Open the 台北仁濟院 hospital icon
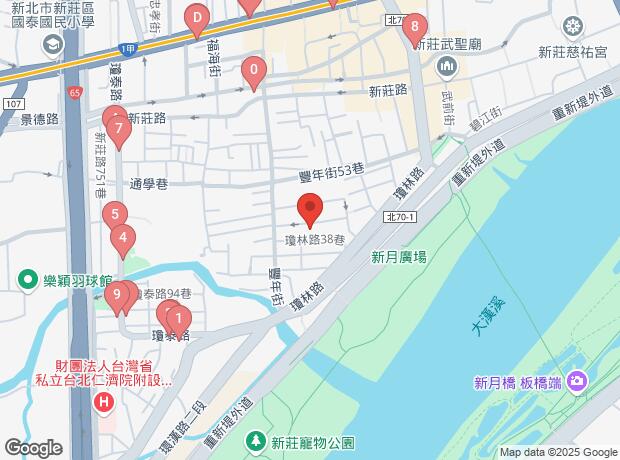The image size is (620, 460). [x=103, y=403]
